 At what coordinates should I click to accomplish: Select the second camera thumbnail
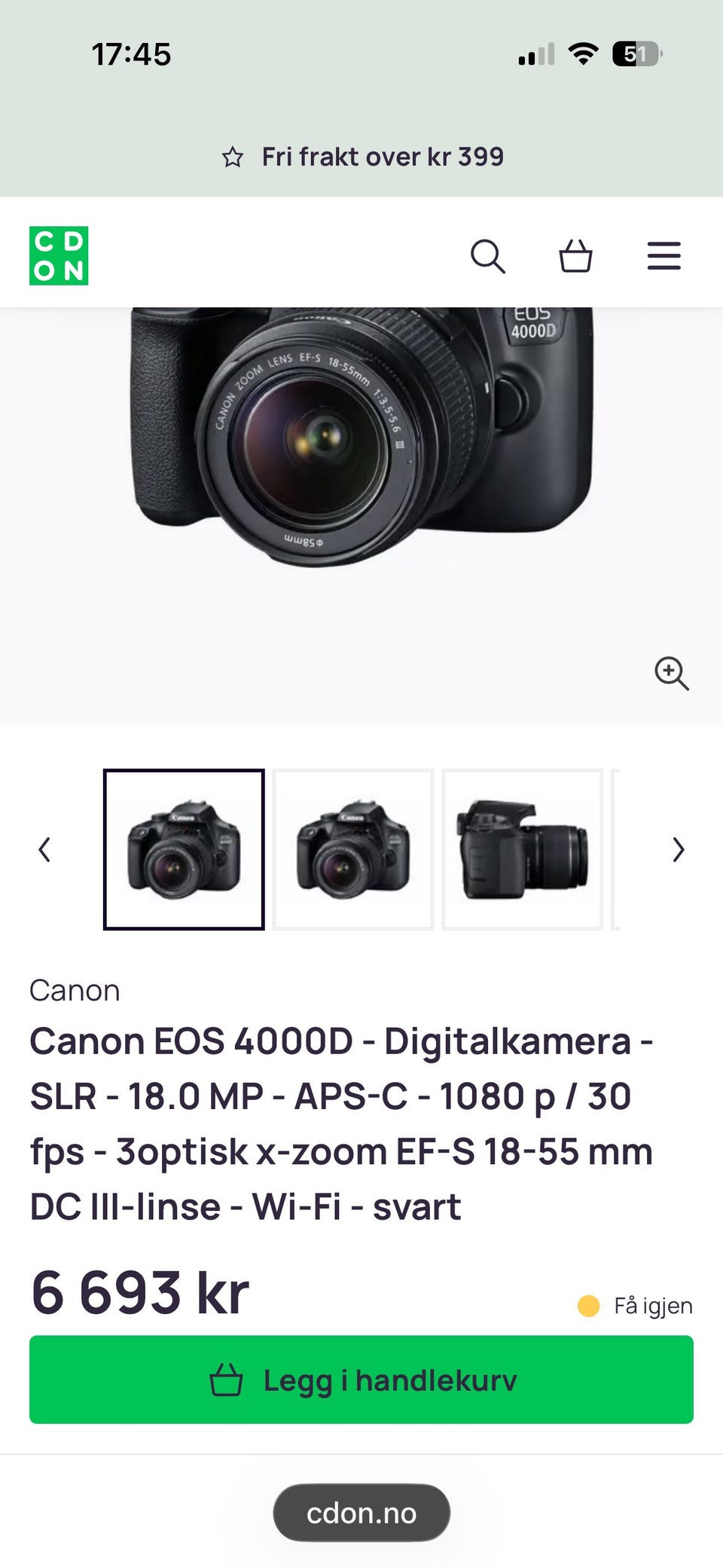pyautogui.click(x=353, y=849)
